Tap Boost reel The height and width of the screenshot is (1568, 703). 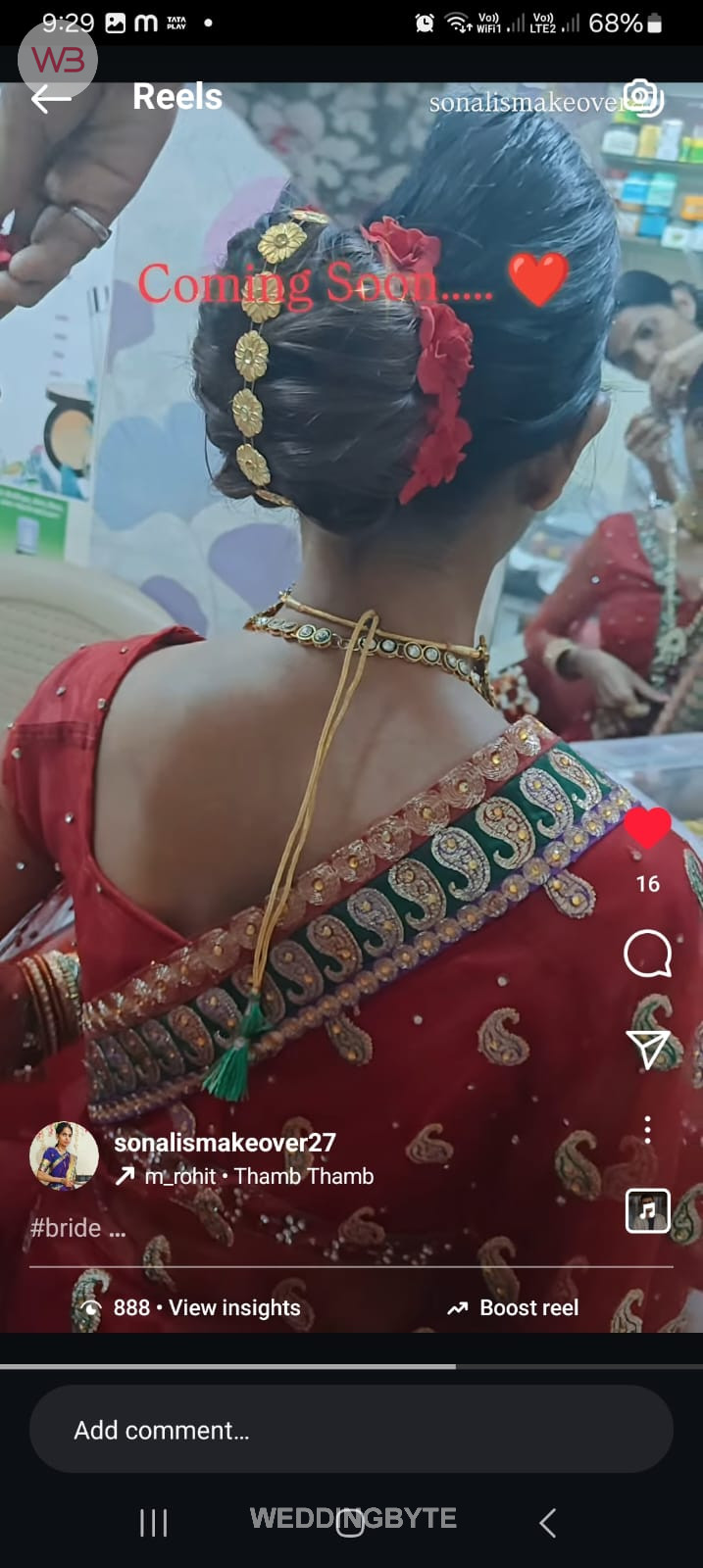click(514, 1308)
